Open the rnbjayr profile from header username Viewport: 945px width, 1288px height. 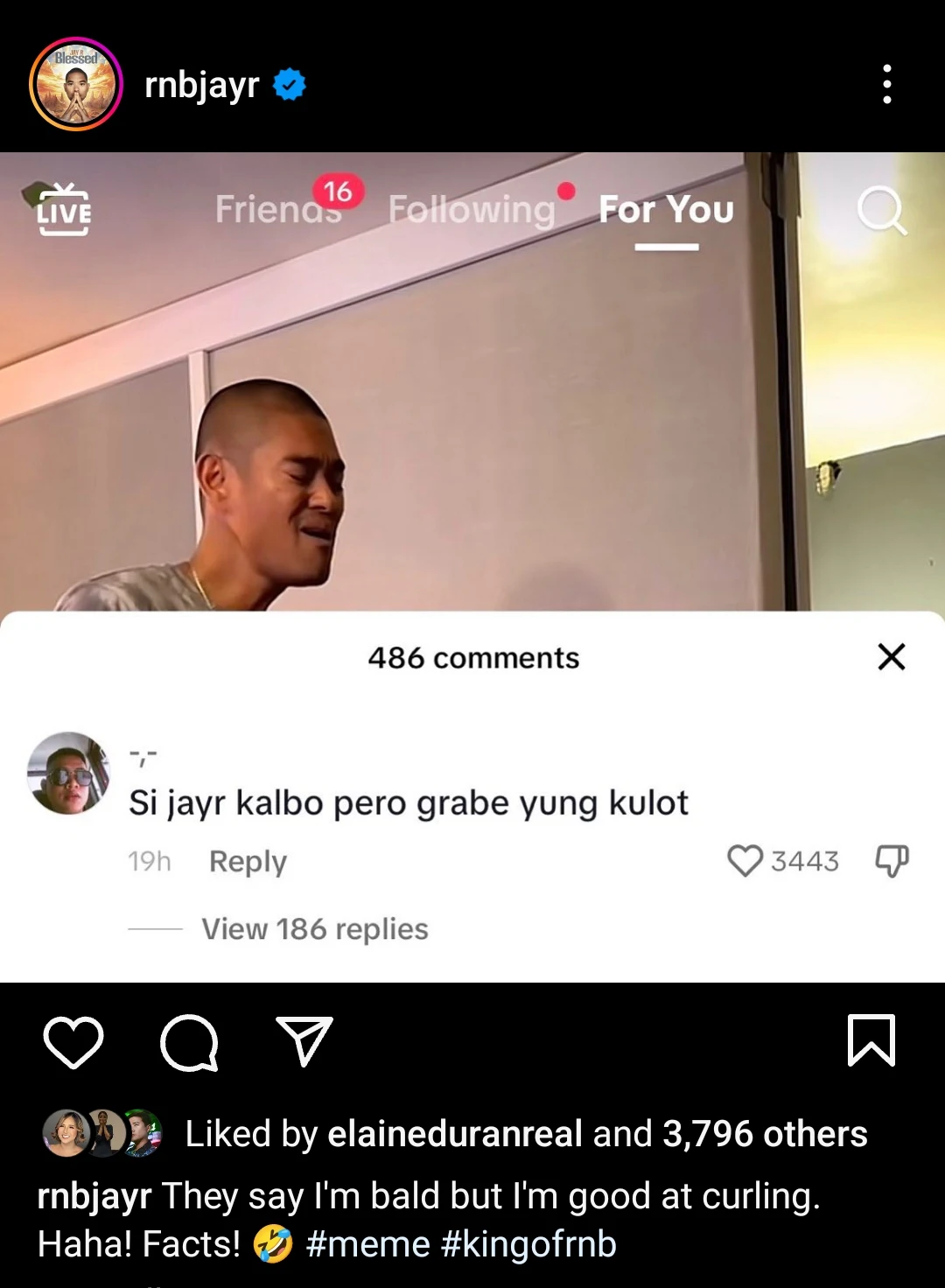201,85
